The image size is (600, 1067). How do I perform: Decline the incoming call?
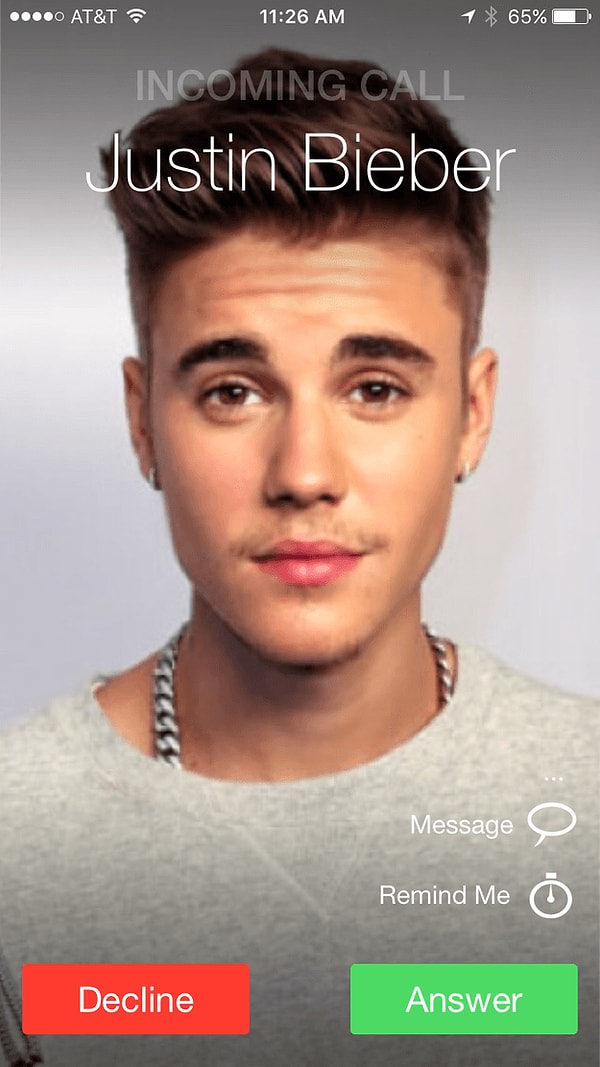pos(136,999)
